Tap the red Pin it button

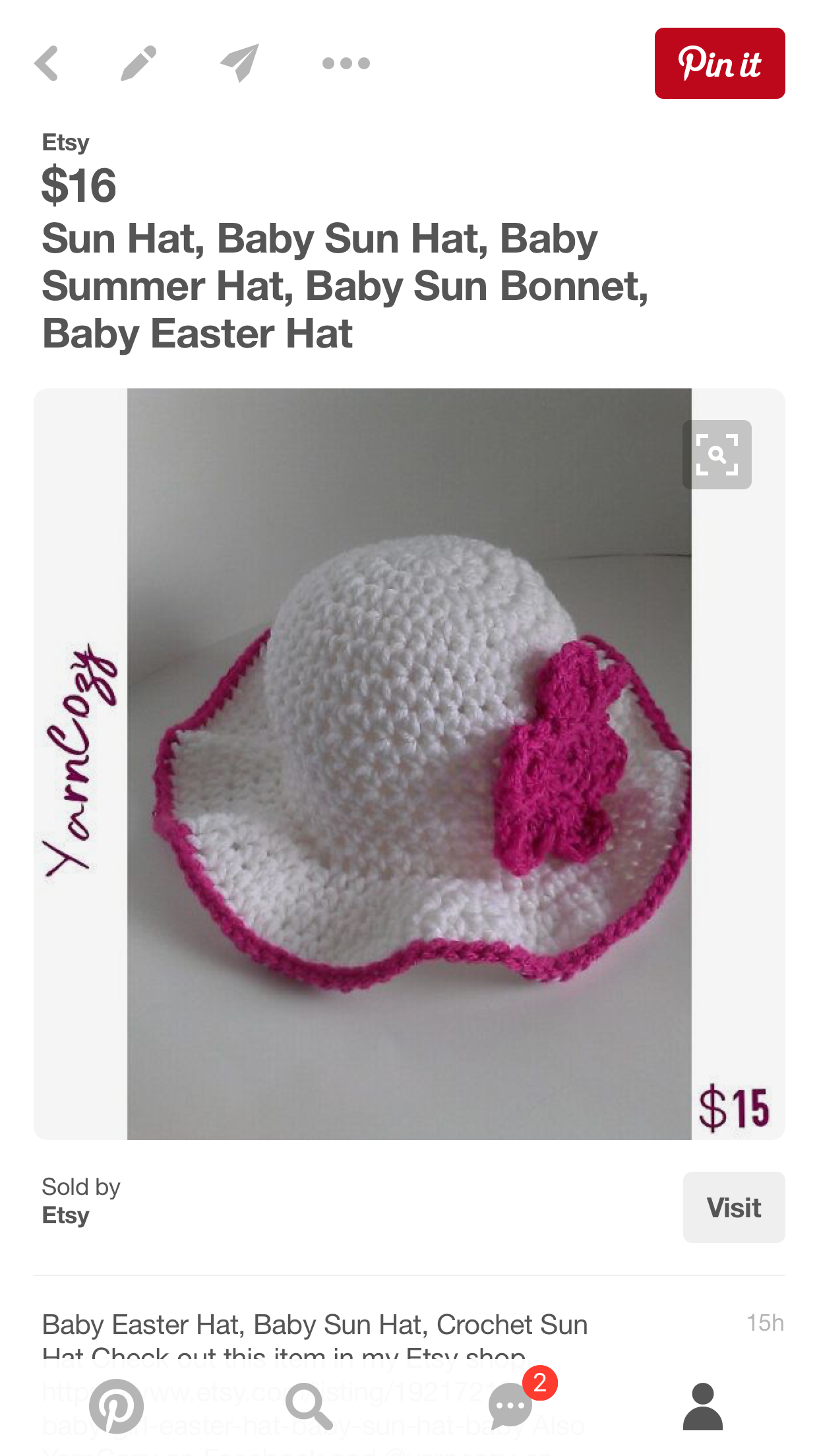pos(719,63)
